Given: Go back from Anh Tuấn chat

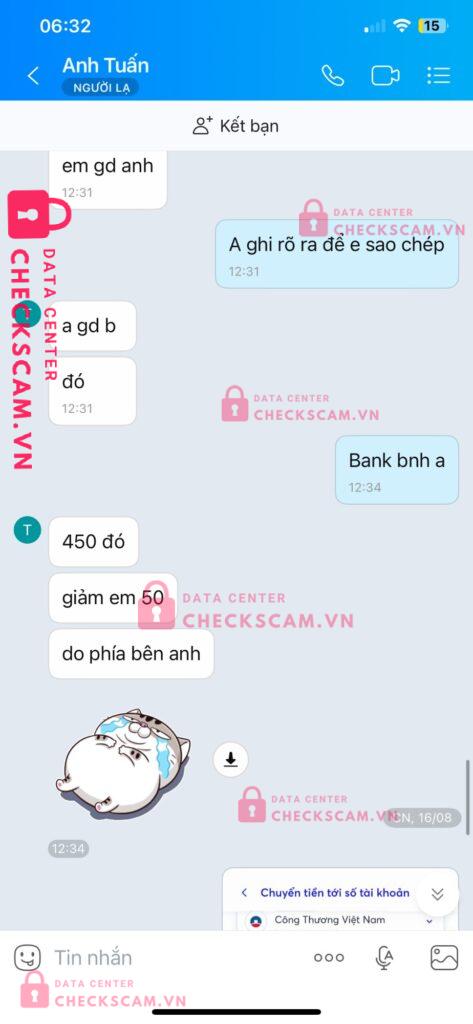Looking at the screenshot, I should pyautogui.click(x=33, y=76).
